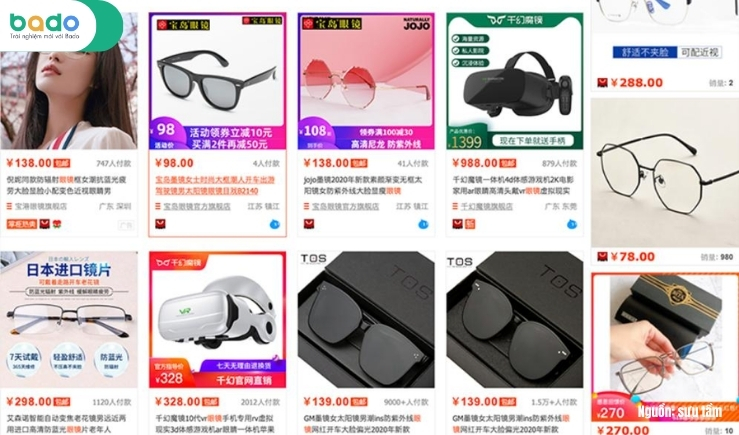Open the ¥298.00 日本进口镜片 glasses card
Viewport: 739px width, 435px height.
pyautogui.click(x=70, y=320)
